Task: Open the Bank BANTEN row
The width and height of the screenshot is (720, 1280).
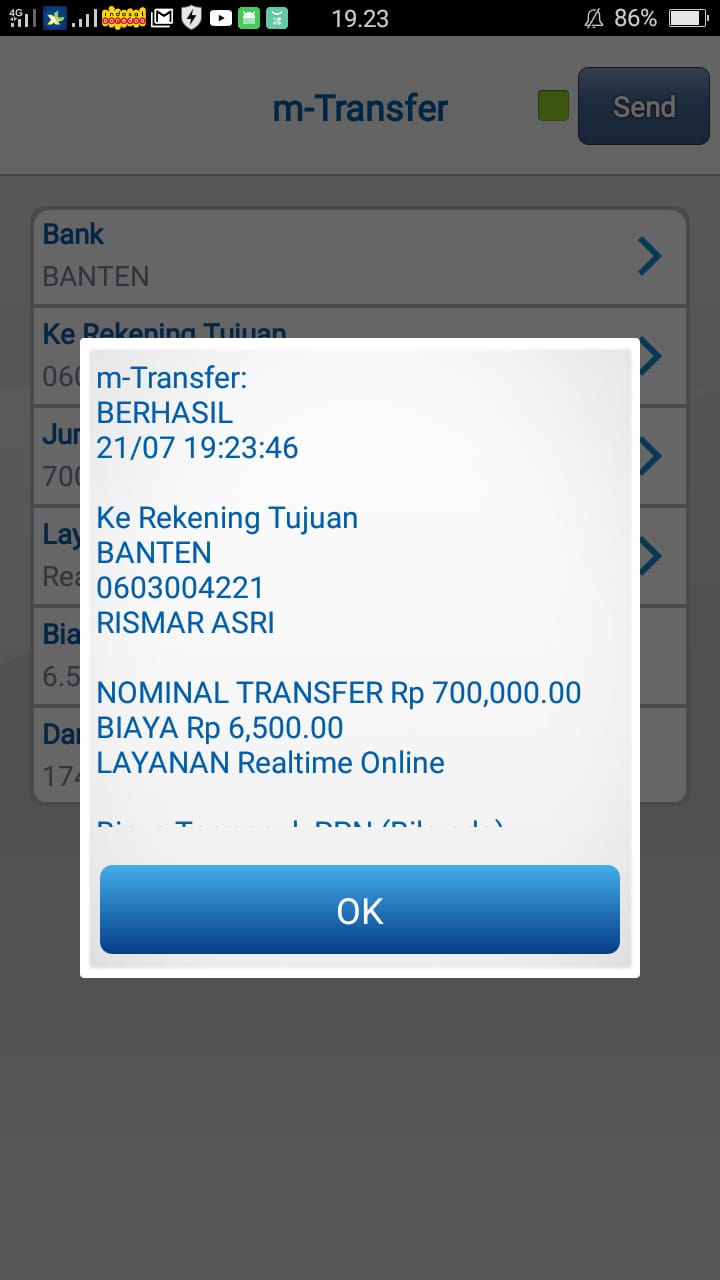Action: tap(360, 256)
